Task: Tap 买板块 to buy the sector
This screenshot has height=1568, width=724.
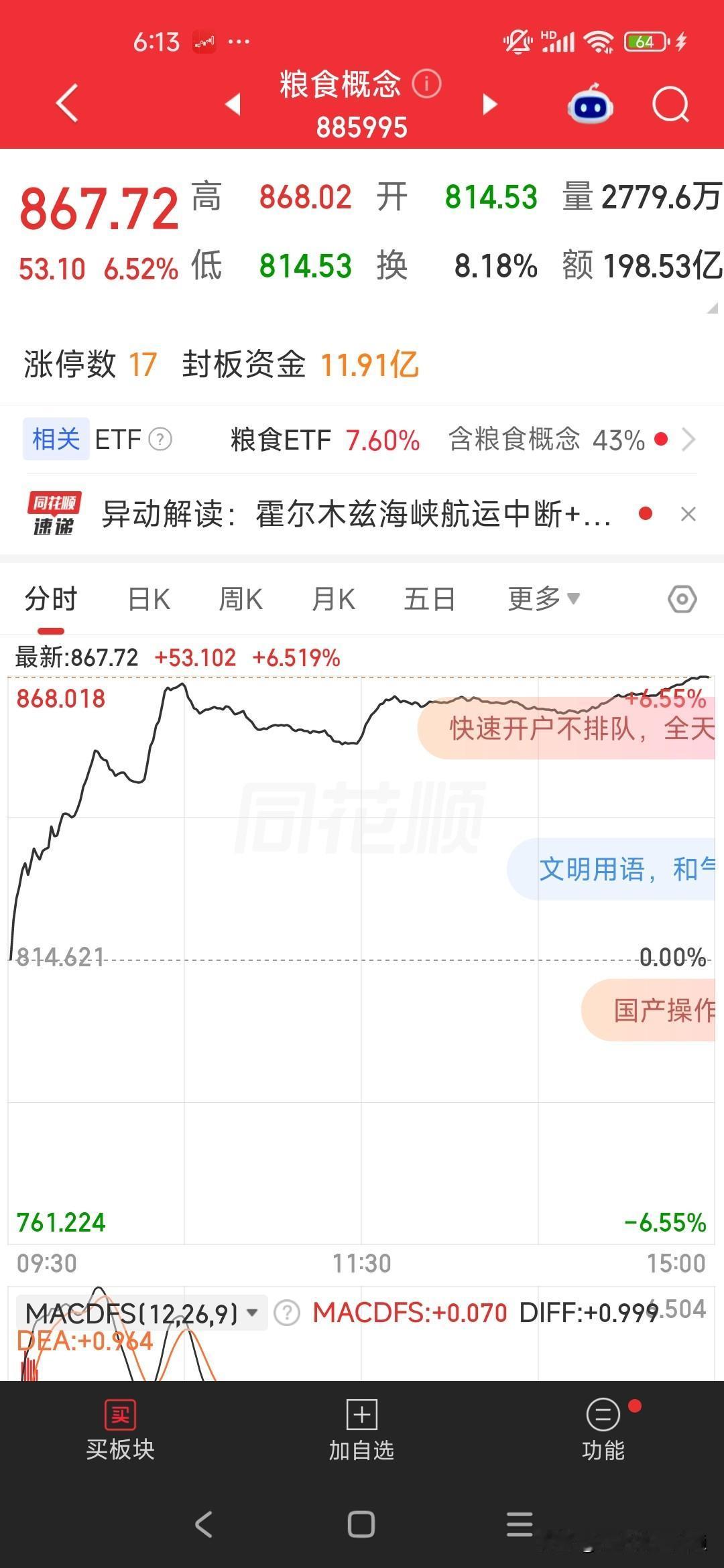Action: tap(121, 1431)
